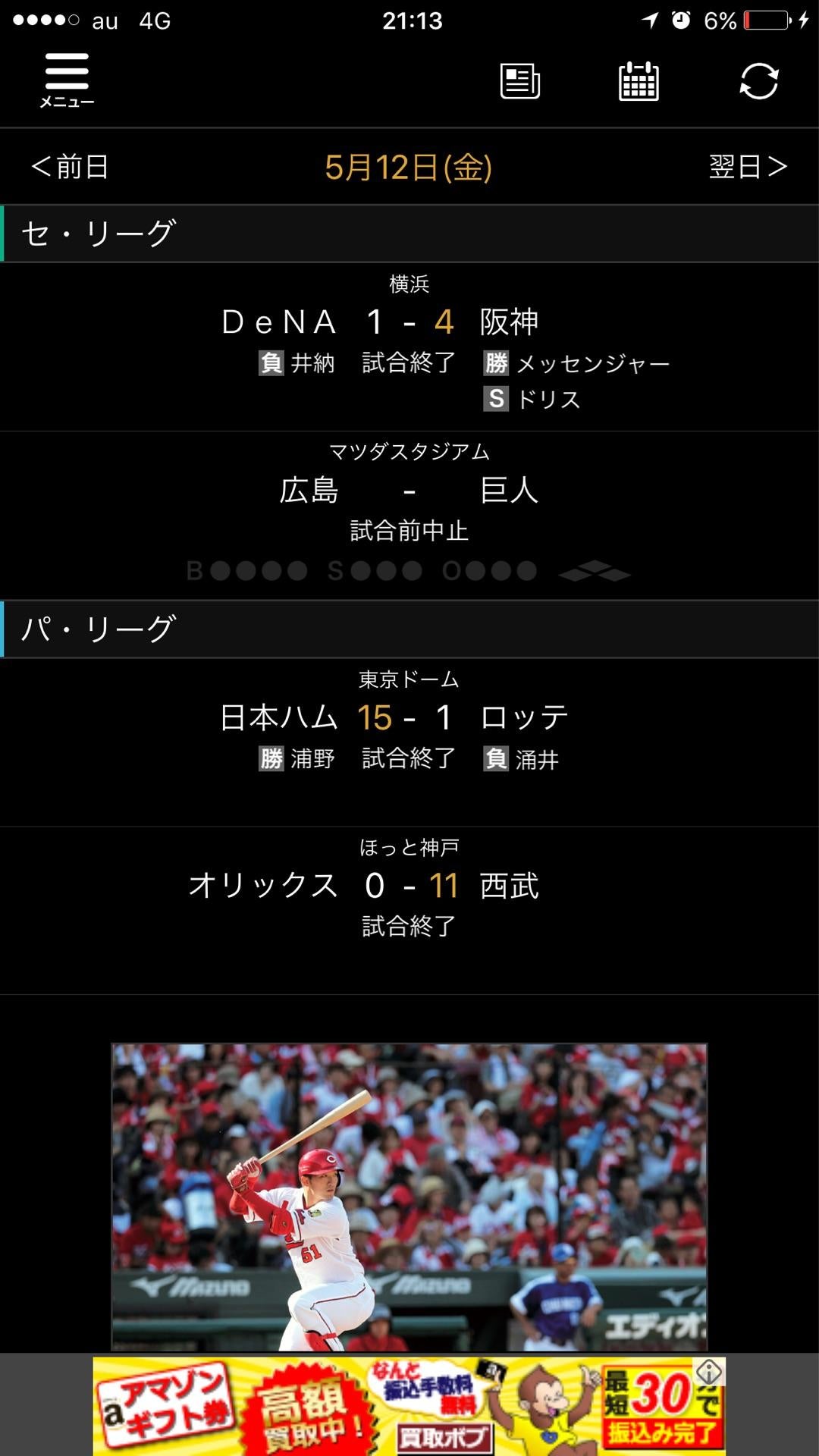Open the Carp batter photo article
The image size is (819, 1456).
[x=409, y=1197]
